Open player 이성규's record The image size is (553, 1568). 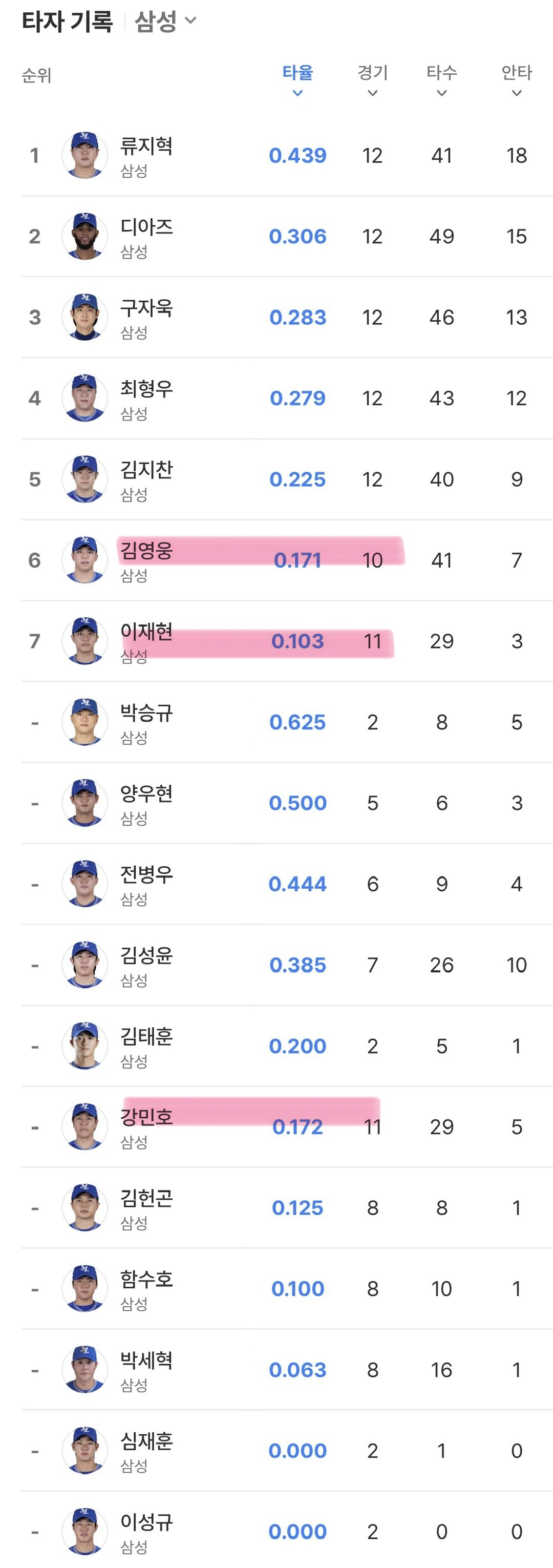(x=287, y=1530)
